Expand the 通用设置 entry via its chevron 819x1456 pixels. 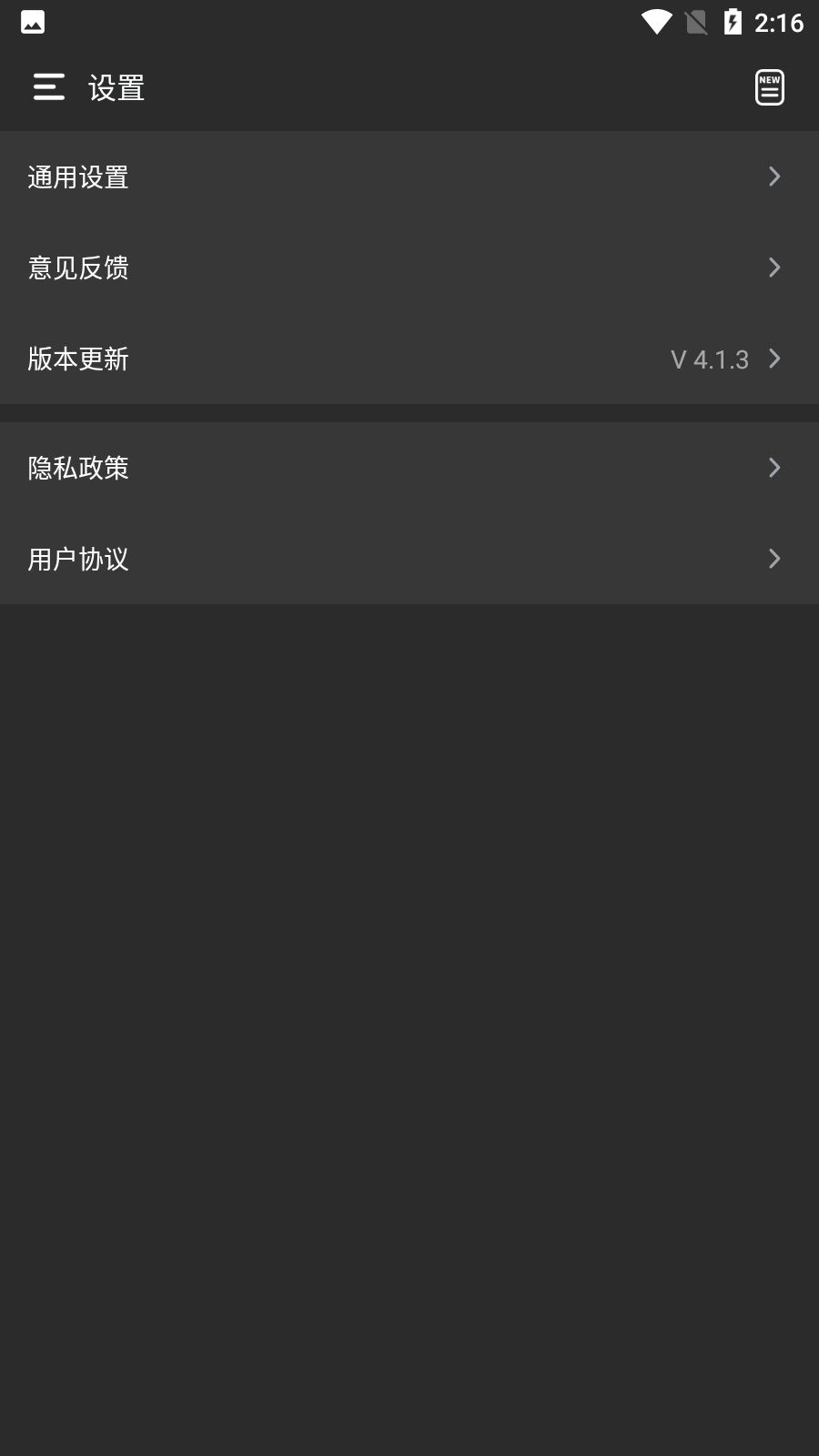click(774, 177)
